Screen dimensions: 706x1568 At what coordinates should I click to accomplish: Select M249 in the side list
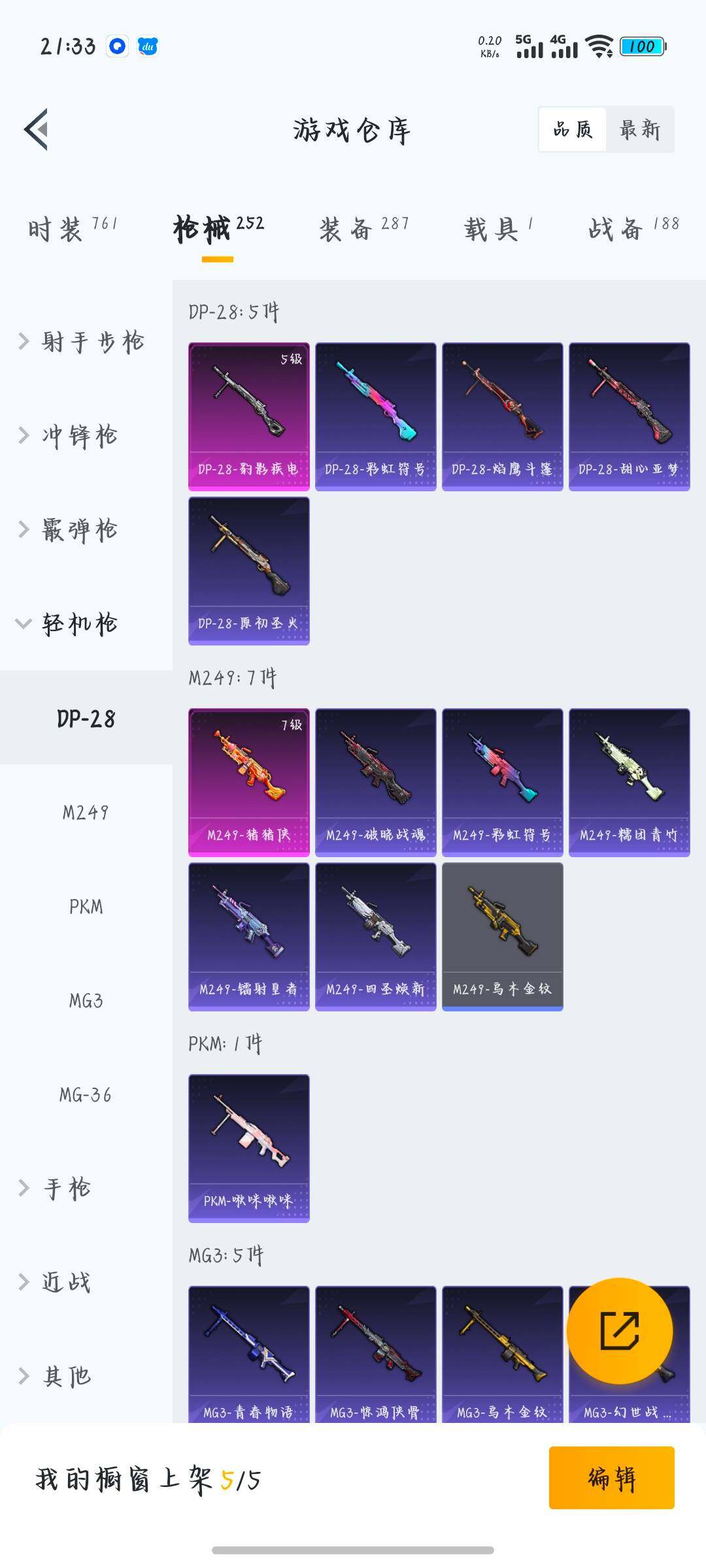86,812
